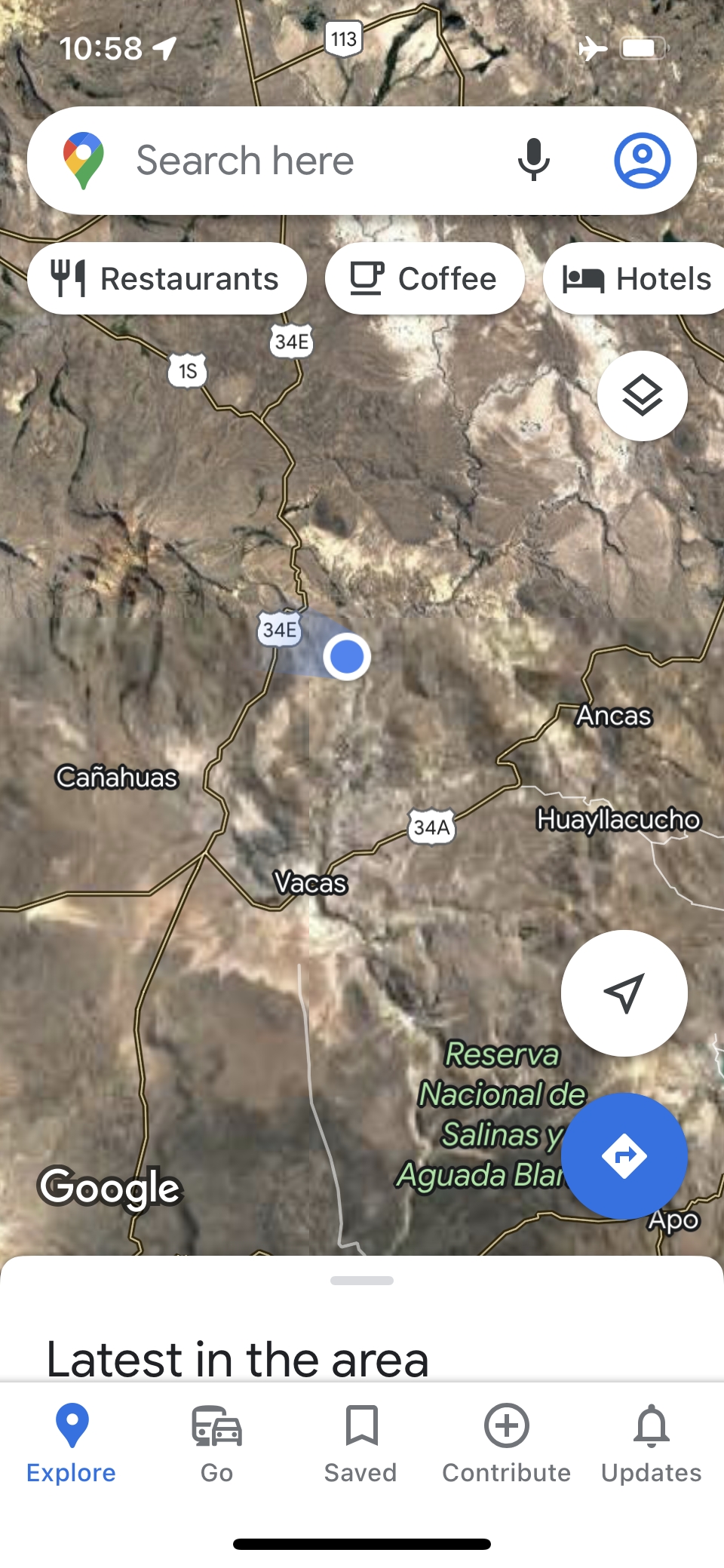This screenshot has height=1568, width=724.
Task: Open the account profile icon
Action: pyautogui.click(x=642, y=160)
